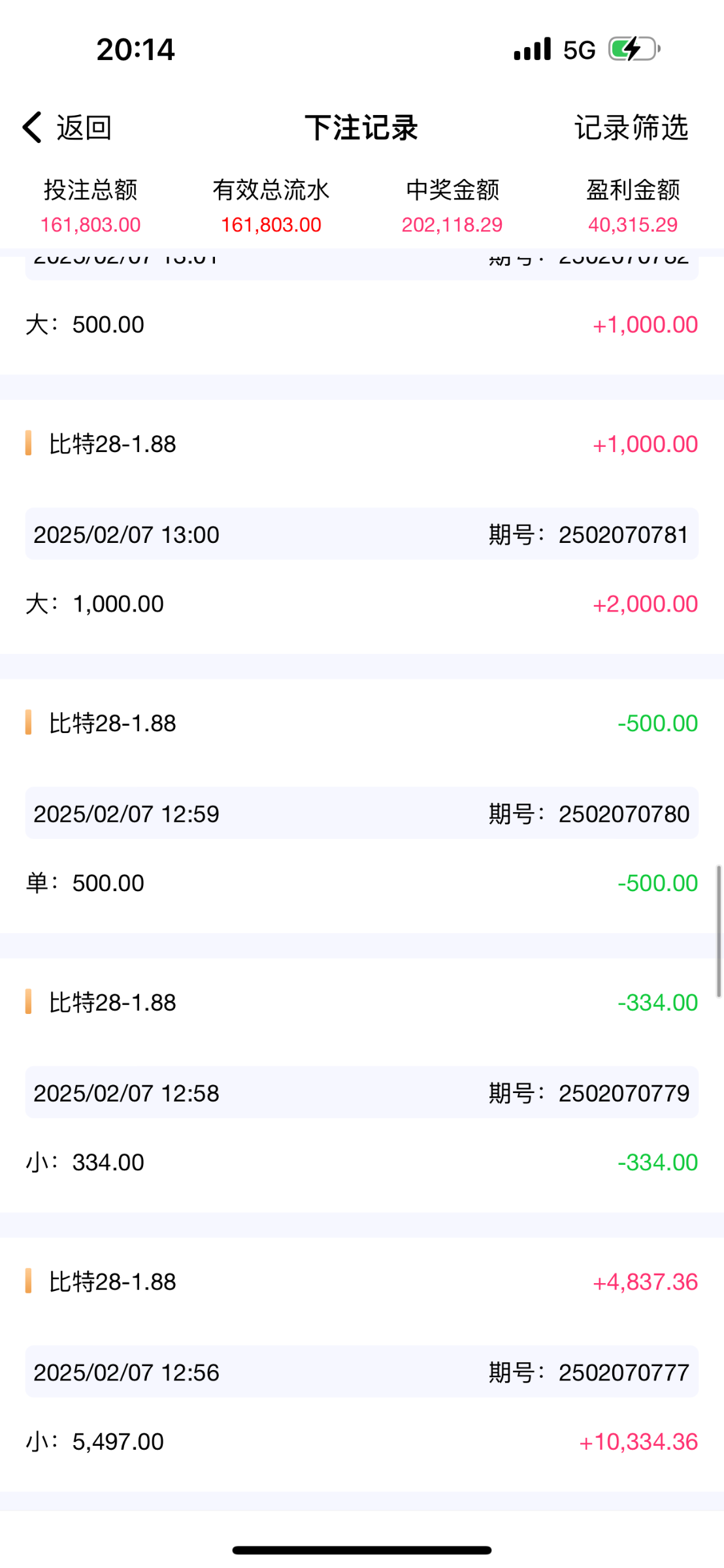Open the 记录筛选 filter option
Viewport: 724px width, 1568px height.
click(x=631, y=127)
